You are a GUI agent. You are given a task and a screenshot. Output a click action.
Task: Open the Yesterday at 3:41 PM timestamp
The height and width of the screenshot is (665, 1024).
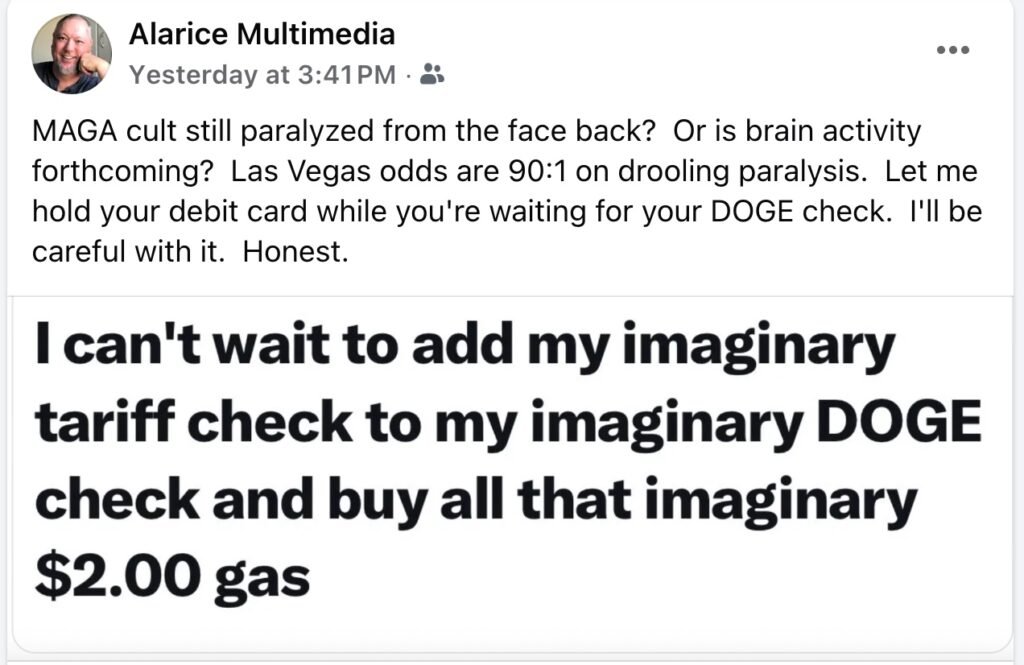[x=263, y=74]
